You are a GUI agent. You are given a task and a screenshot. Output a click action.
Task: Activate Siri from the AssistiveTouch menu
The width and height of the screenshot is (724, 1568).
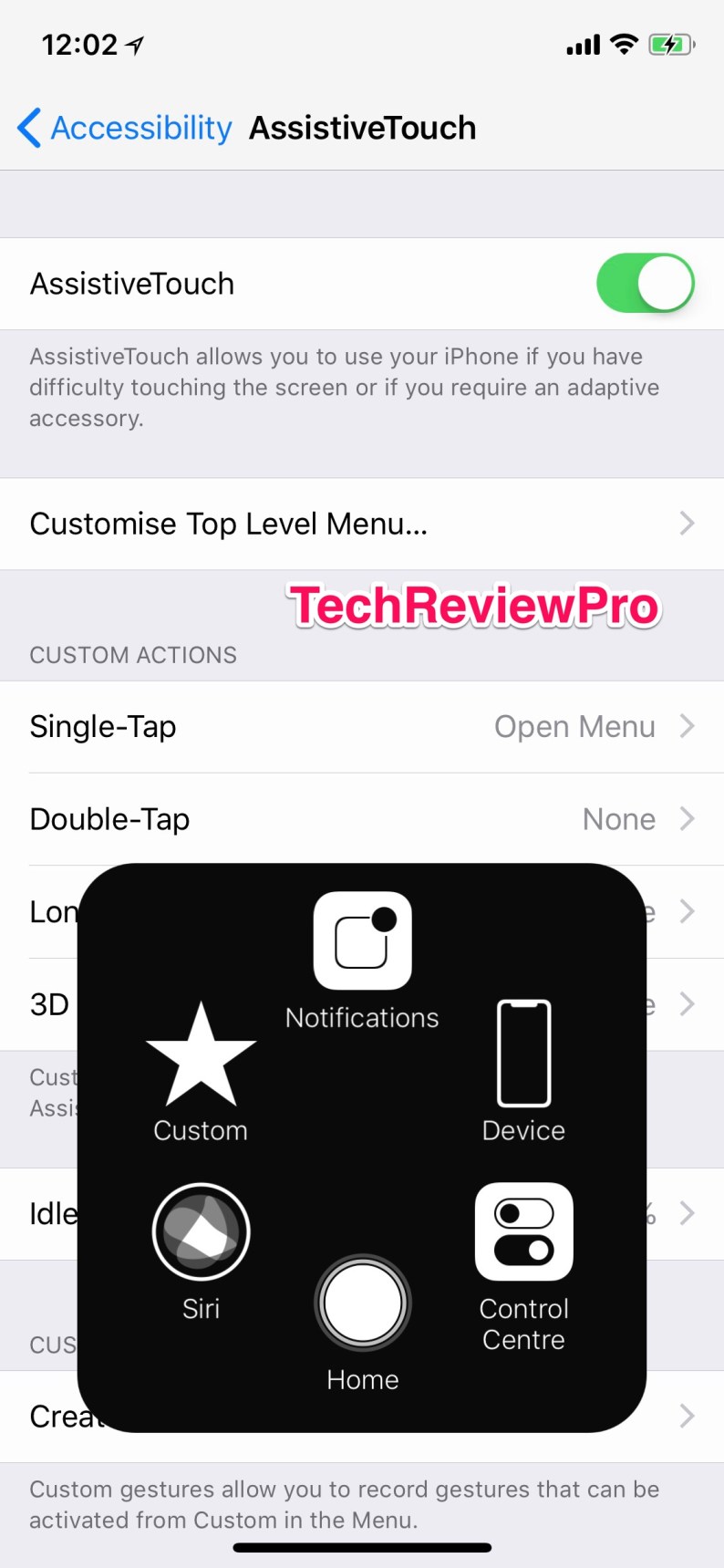click(x=201, y=1231)
